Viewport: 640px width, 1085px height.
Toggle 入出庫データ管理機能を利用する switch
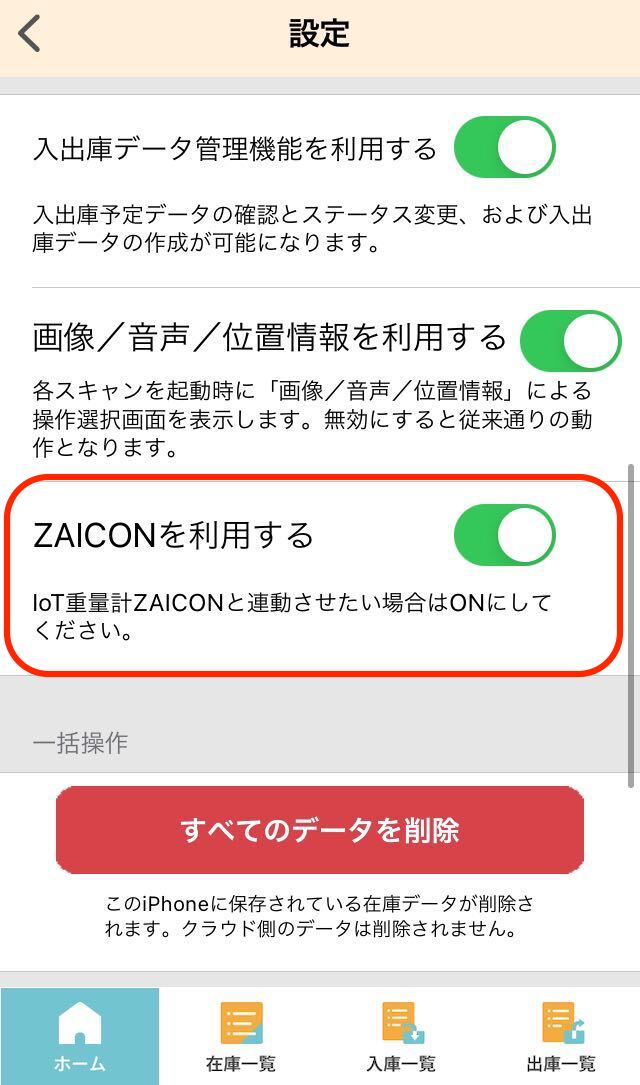(504, 148)
